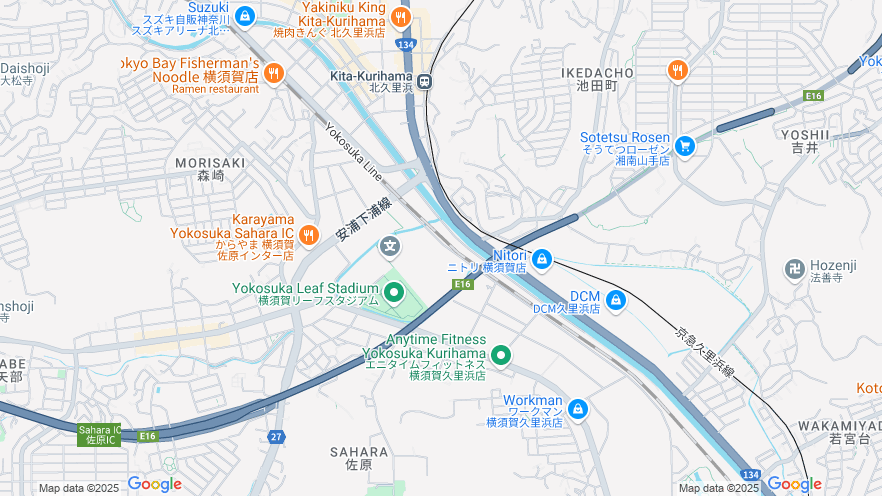Select the Sotetsu Rosen grocery marker
This screenshot has width=882, height=496.
point(684,146)
